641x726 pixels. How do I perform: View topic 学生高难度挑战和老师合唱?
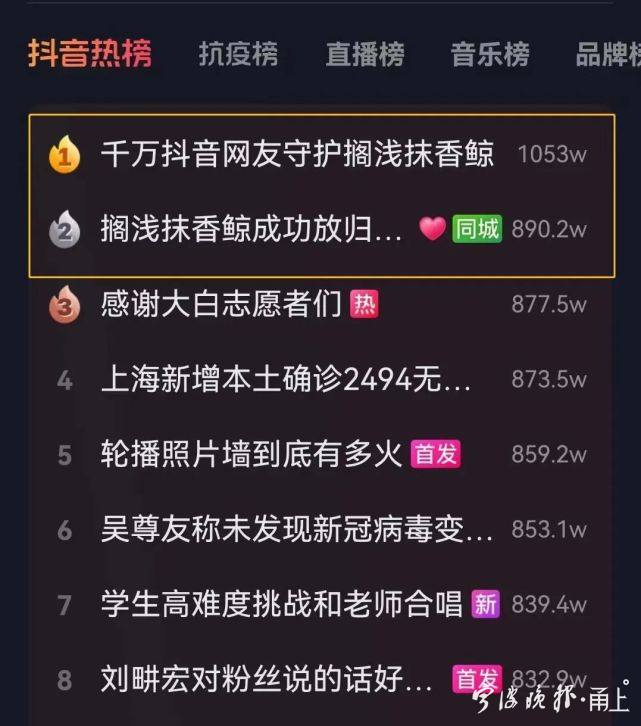click(281, 604)
